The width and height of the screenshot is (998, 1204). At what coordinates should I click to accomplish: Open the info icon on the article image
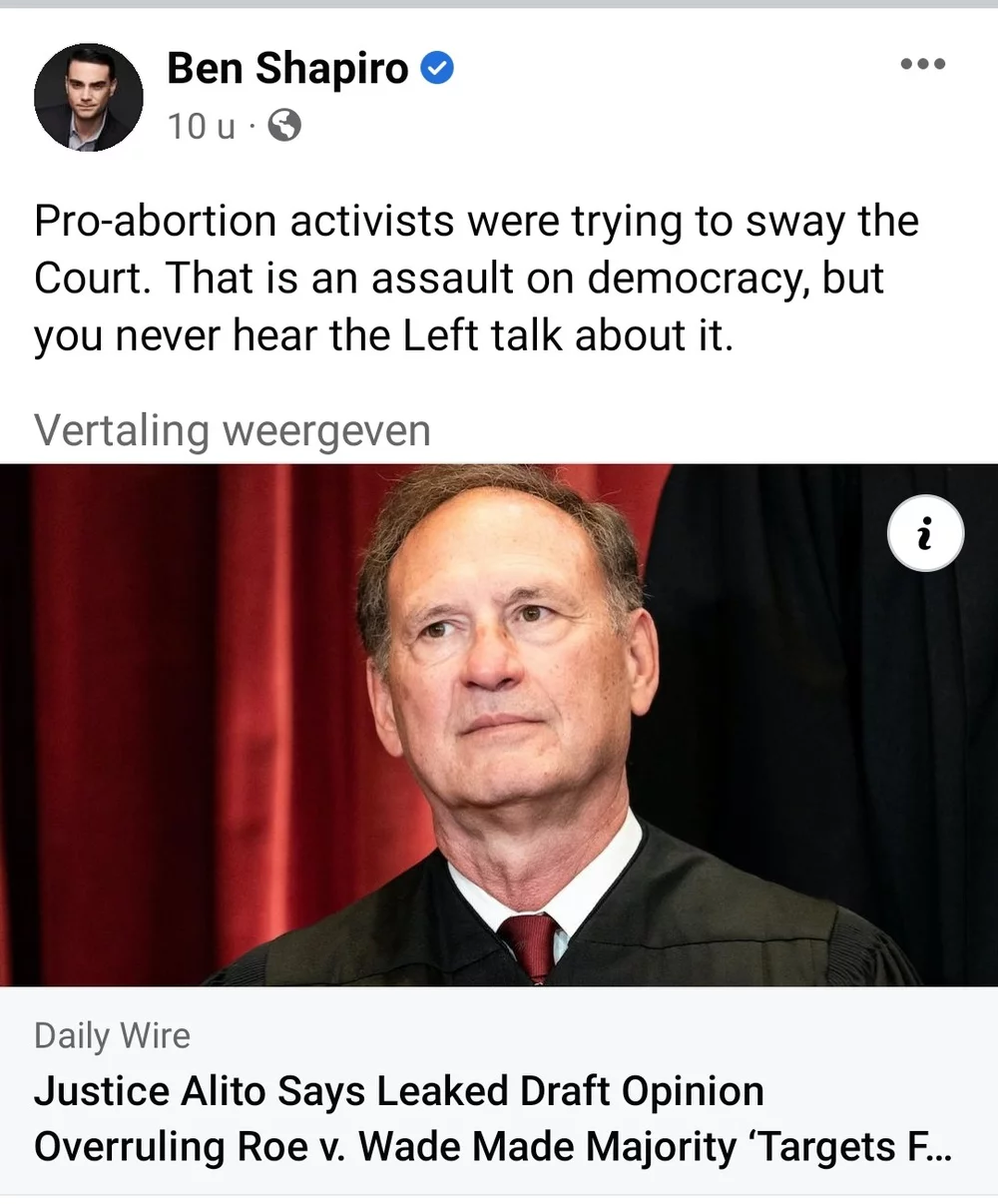coord(925,534)
